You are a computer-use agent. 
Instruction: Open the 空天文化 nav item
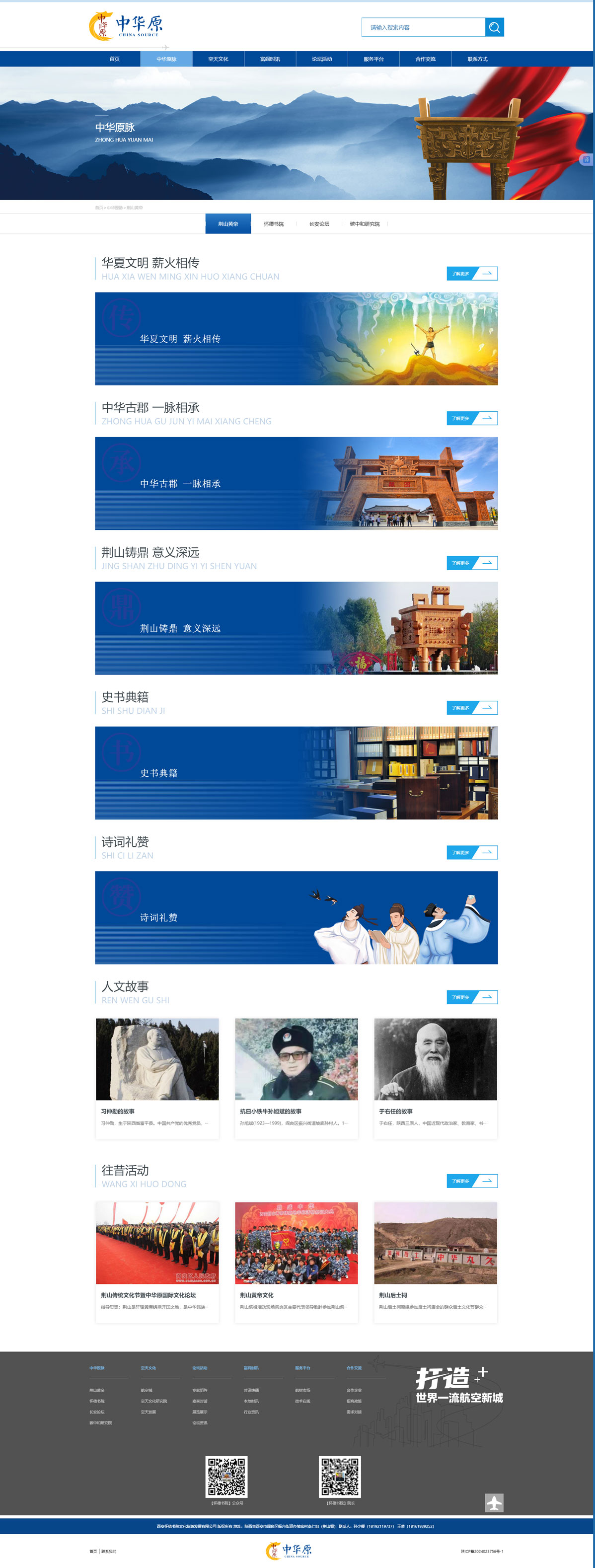[218, 59]
